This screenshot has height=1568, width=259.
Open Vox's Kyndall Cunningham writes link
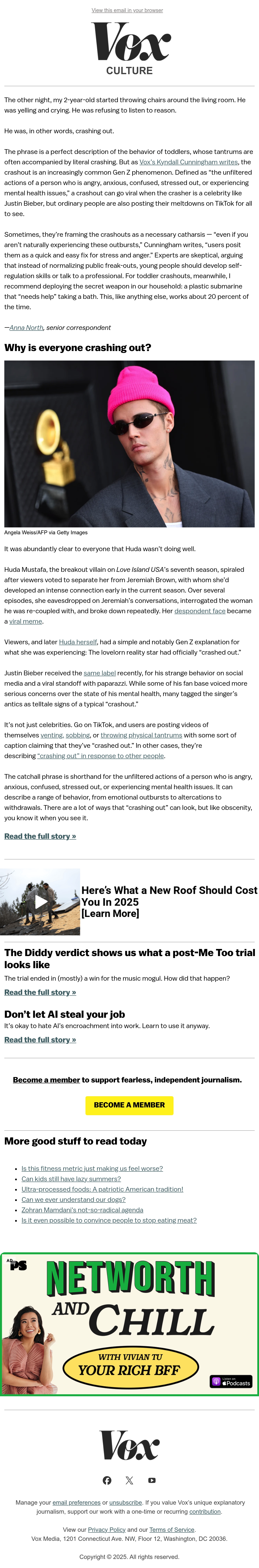click(188, 162)
